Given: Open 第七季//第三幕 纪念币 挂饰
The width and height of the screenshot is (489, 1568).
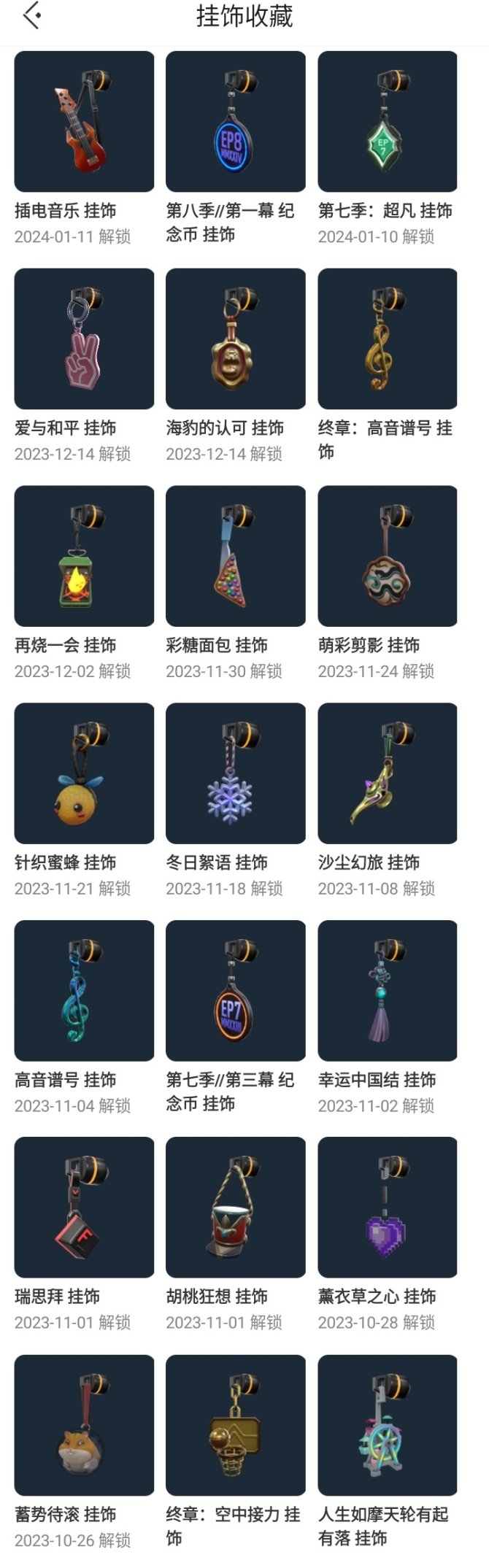Looking at the screenshot, I should click(x=235, y=990).
